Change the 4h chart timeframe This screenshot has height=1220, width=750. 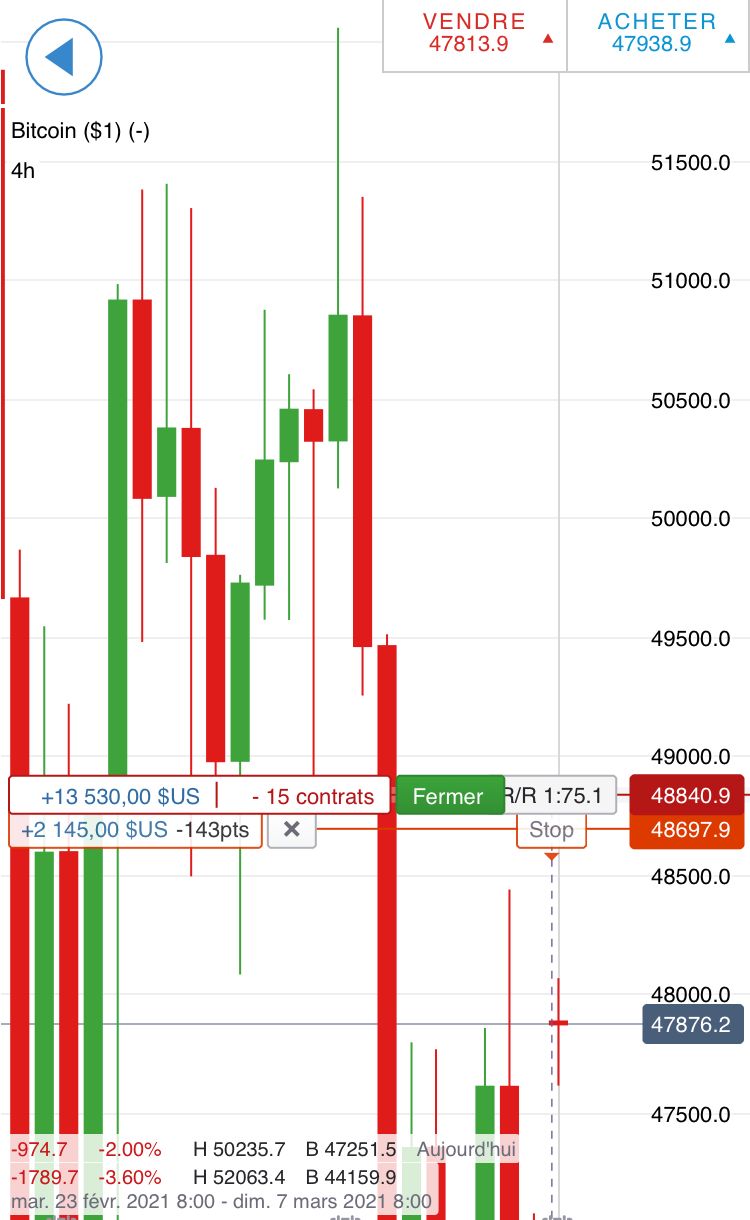point(23,171)
